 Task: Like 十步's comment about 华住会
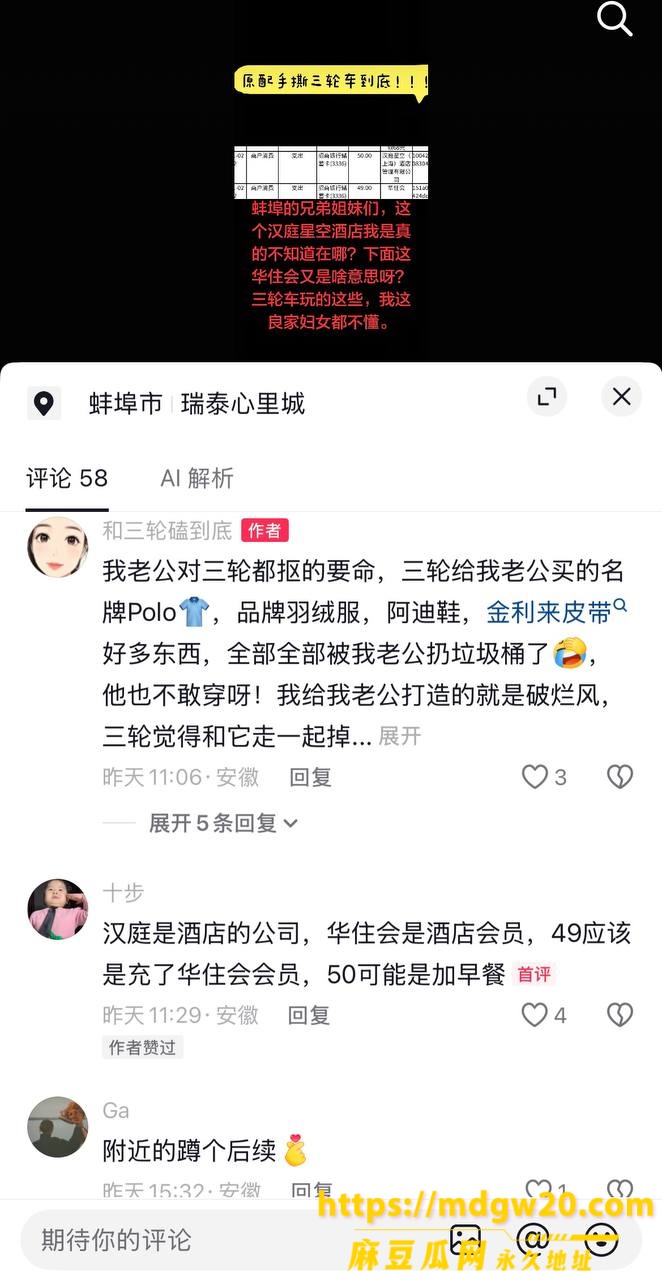544,1015
